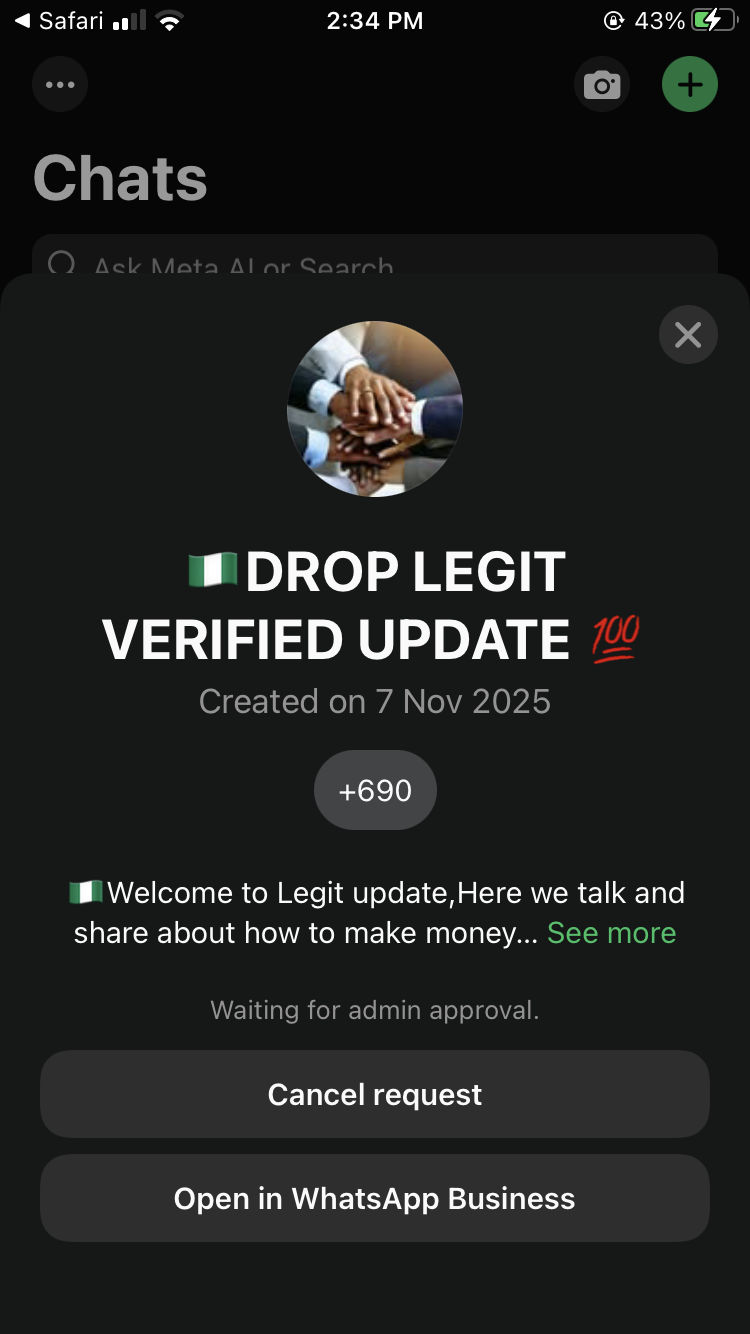Dismiss the group invite sheet
This screenshot has width=750, height=1334.
(688, 335)
